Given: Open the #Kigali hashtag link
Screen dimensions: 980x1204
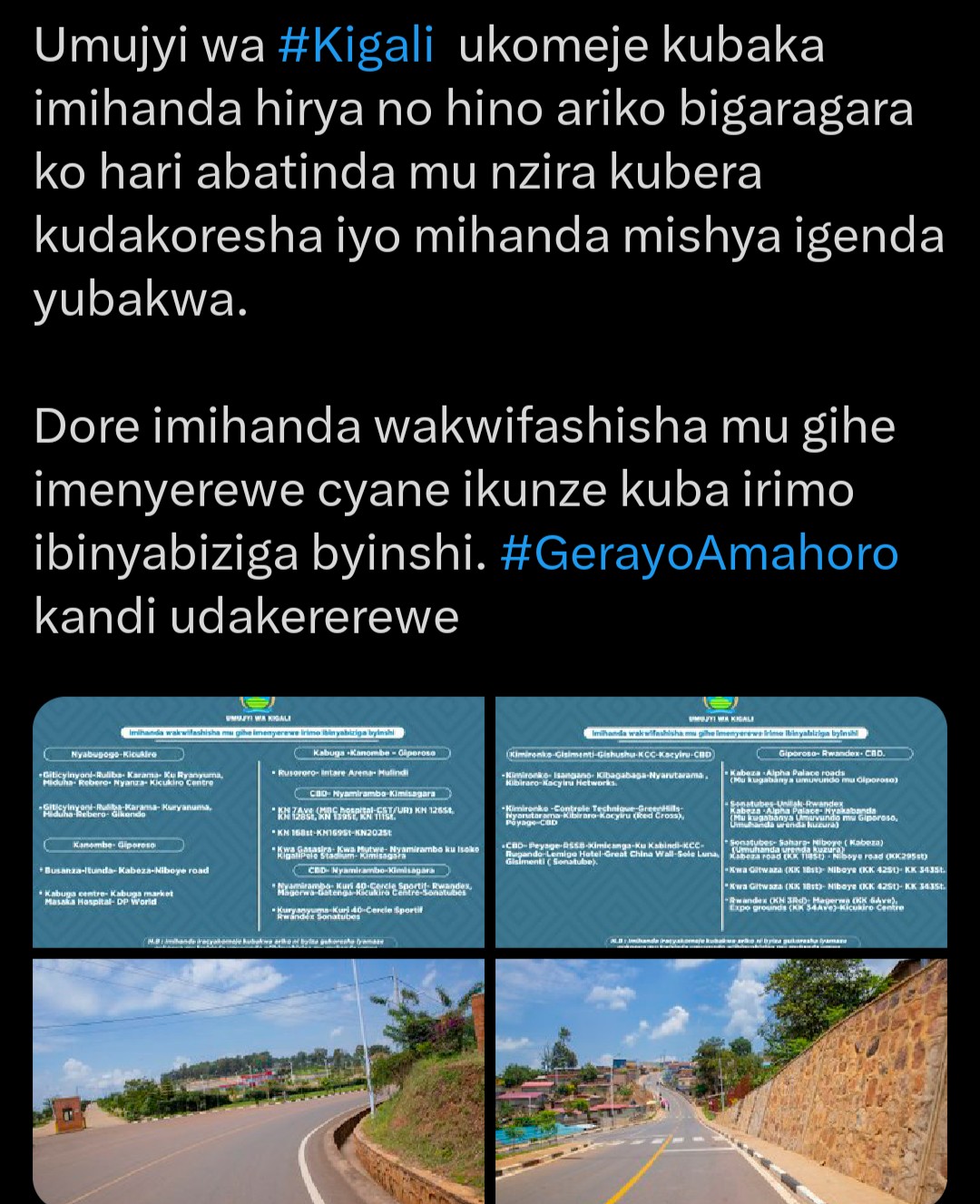Looking at the screenshot, I should (356, 46).
